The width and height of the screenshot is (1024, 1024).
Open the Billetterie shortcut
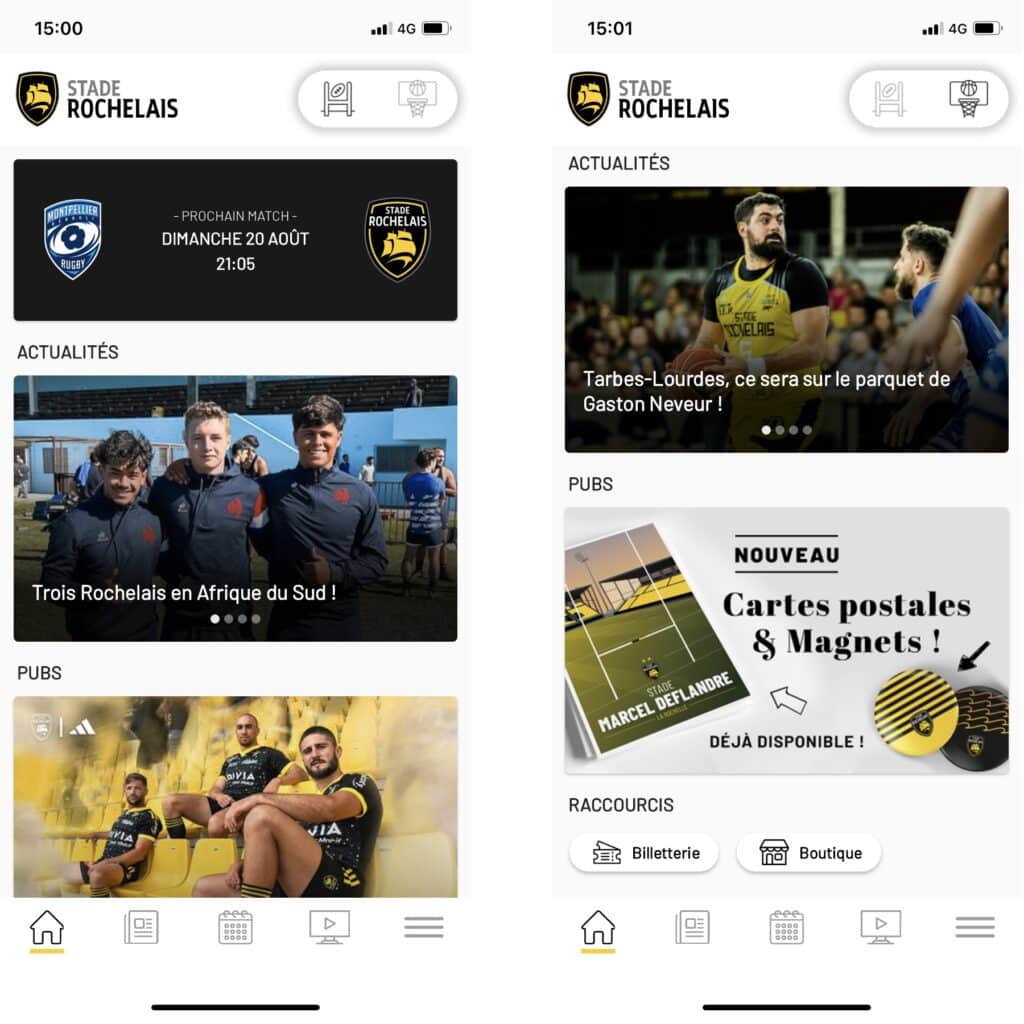click(x=644, y=853)
